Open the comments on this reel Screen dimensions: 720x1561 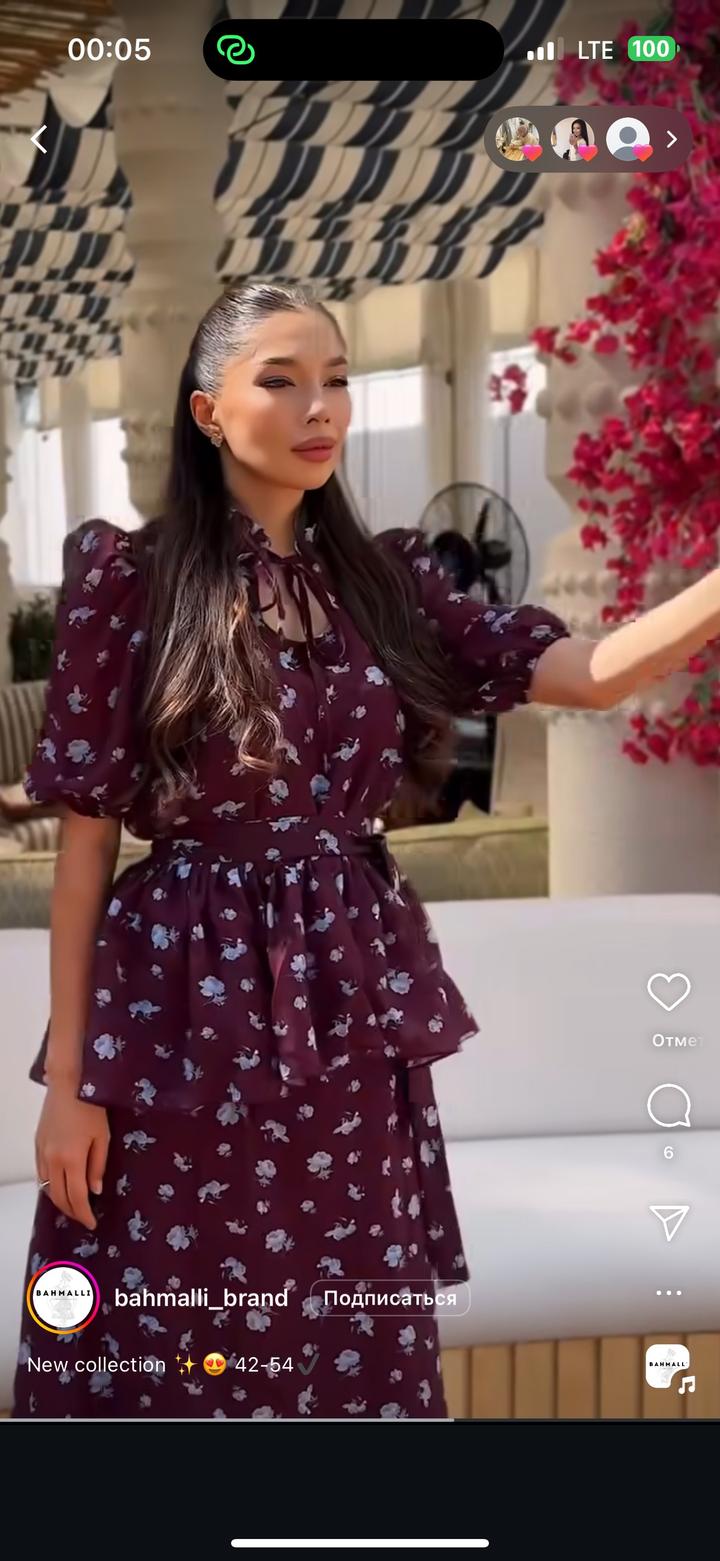pyautogui.click(x=668, y=1106)
